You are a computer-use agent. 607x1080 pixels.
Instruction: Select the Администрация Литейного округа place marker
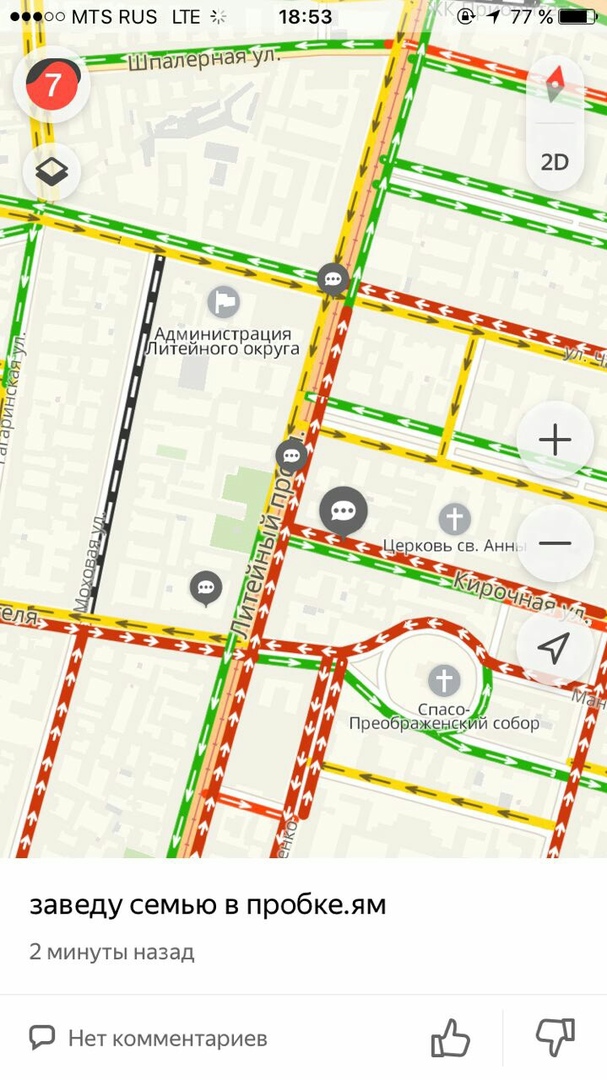[223, 301]
